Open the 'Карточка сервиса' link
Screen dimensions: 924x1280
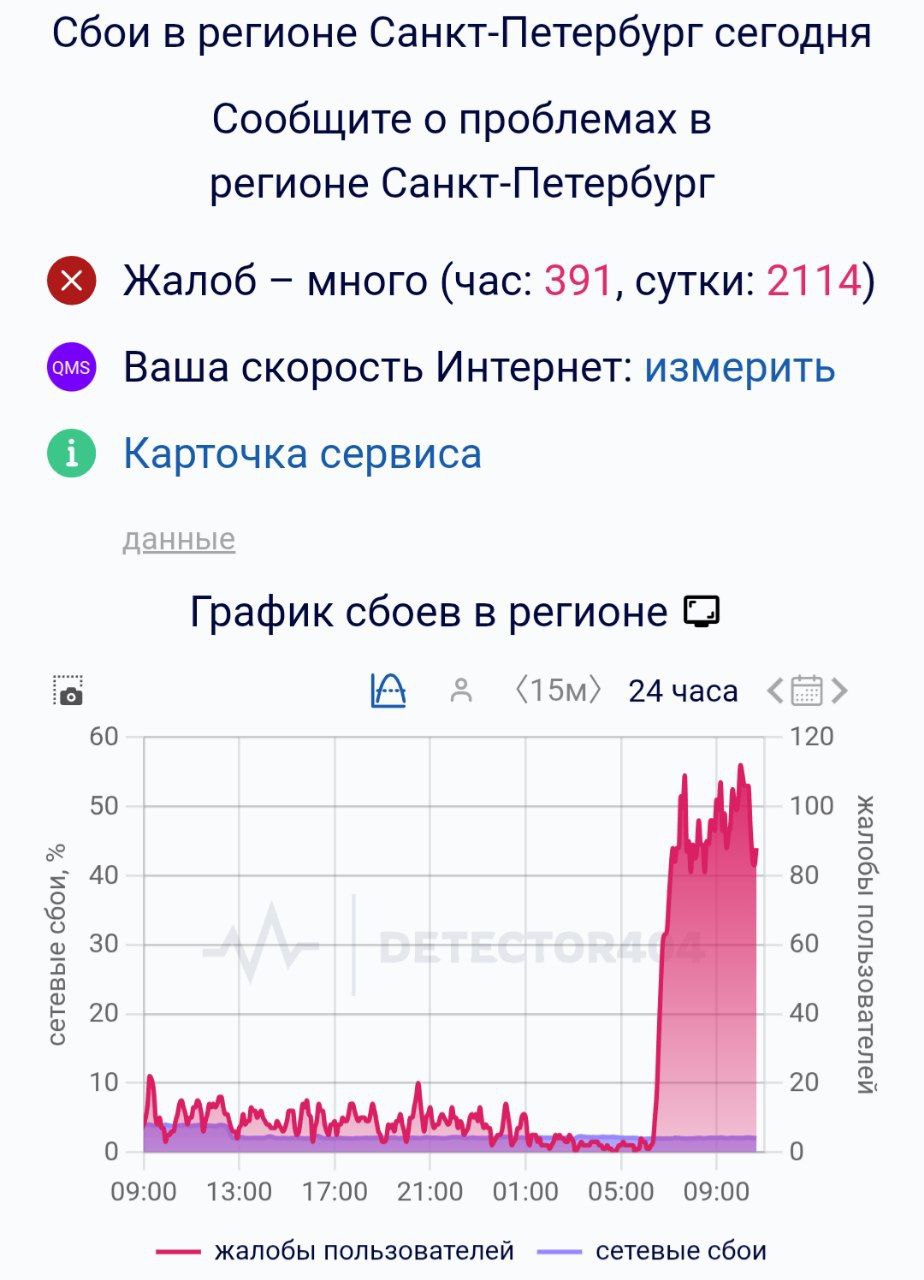coord(302,454)
